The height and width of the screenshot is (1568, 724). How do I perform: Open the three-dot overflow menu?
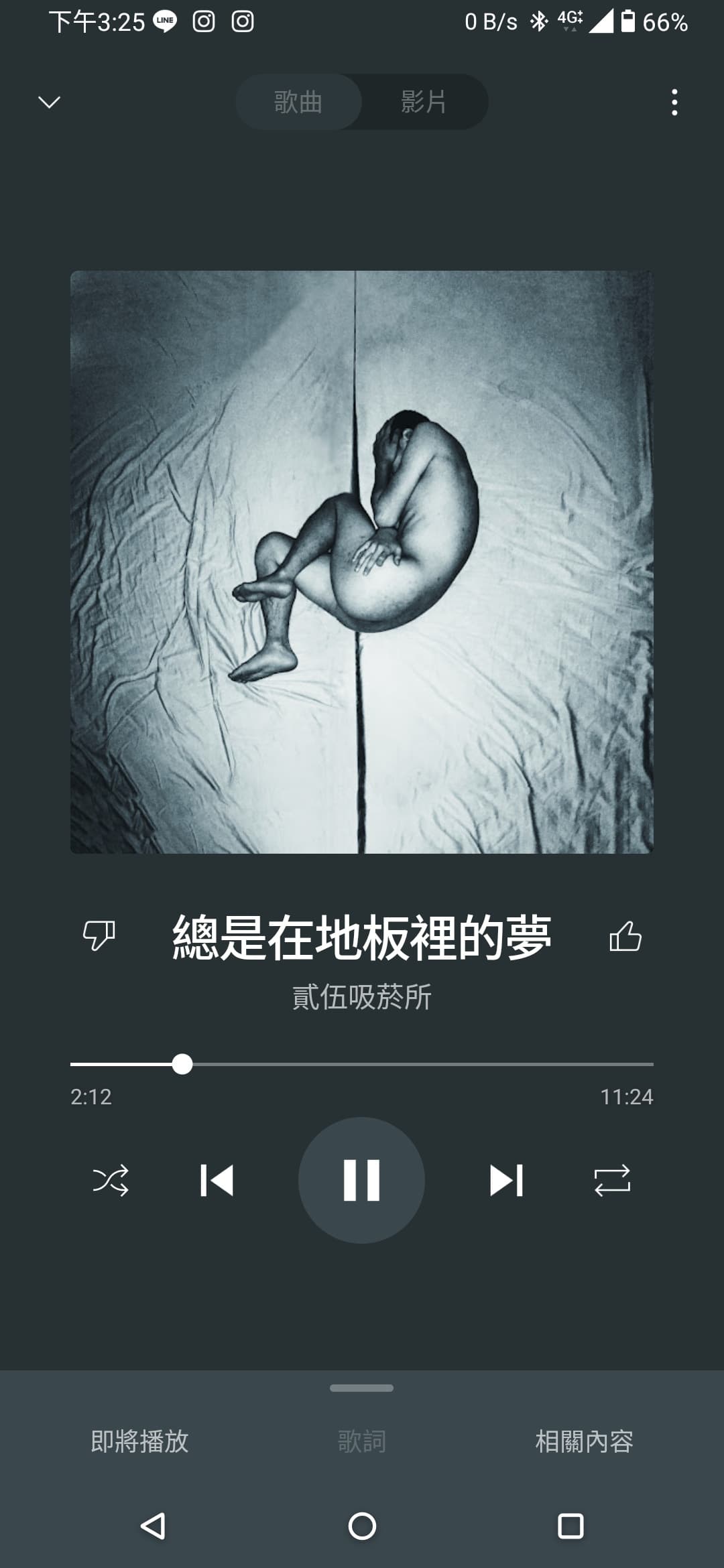pyautogui.click(x=674, y=102)
